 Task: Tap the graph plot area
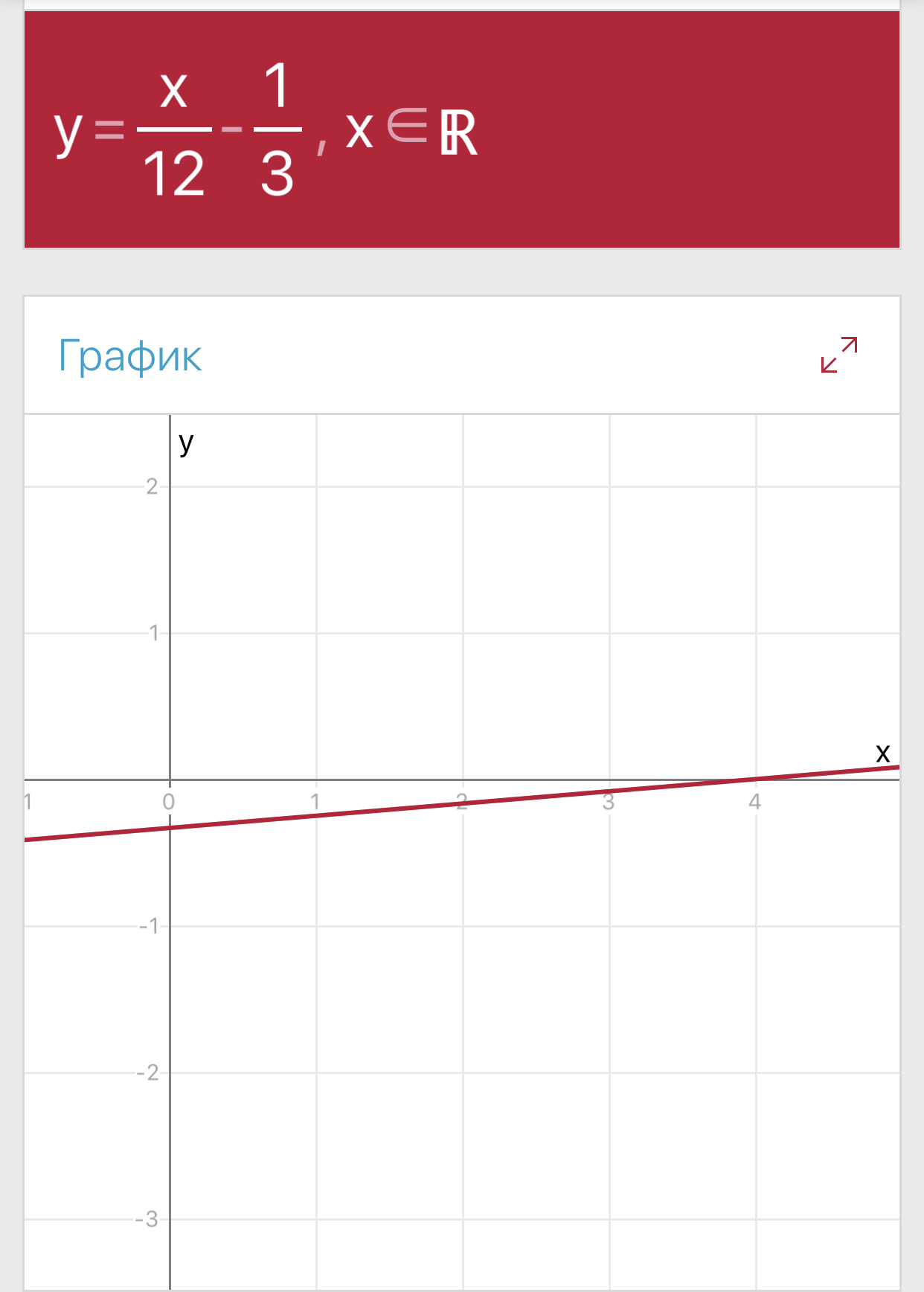coord(462,852)
